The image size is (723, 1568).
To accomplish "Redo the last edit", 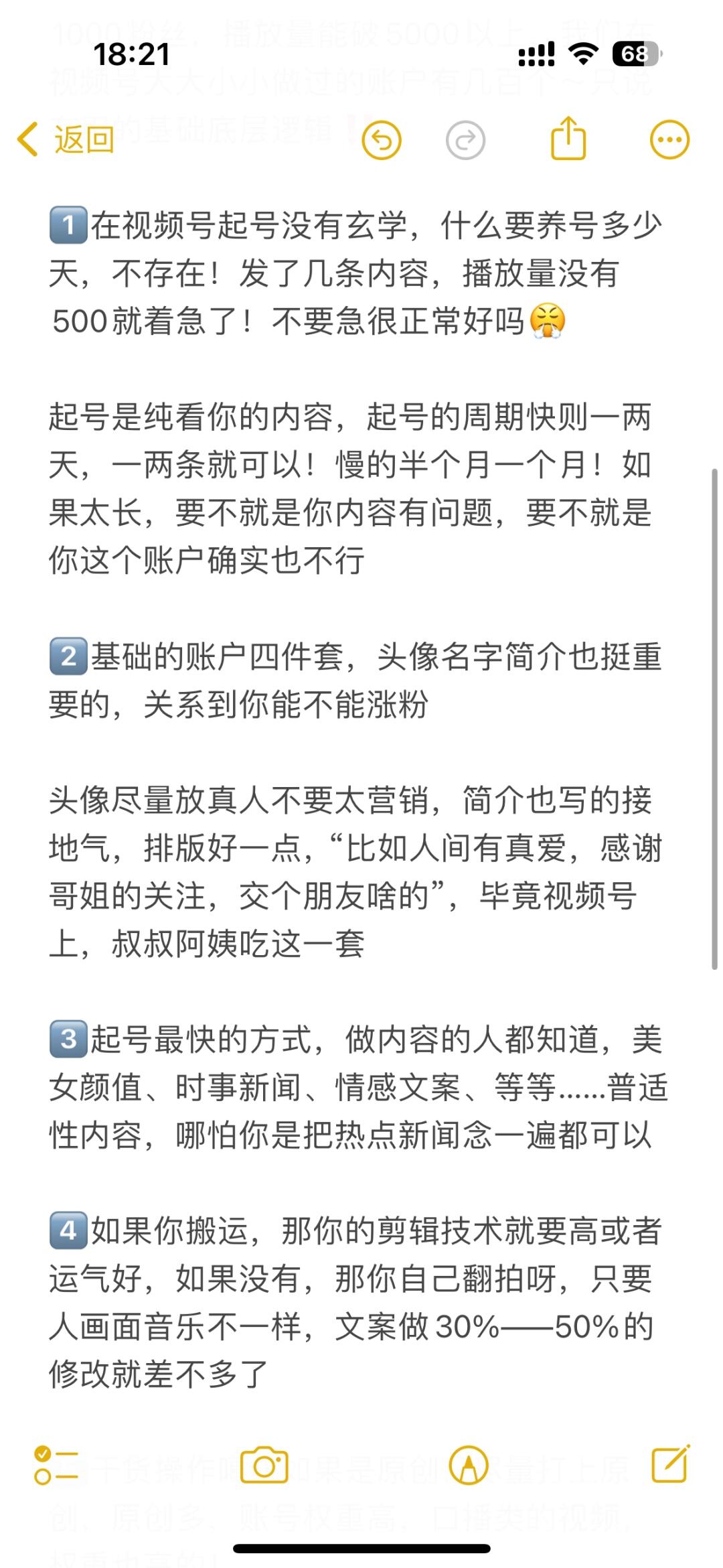I will (x=465, y=141).
